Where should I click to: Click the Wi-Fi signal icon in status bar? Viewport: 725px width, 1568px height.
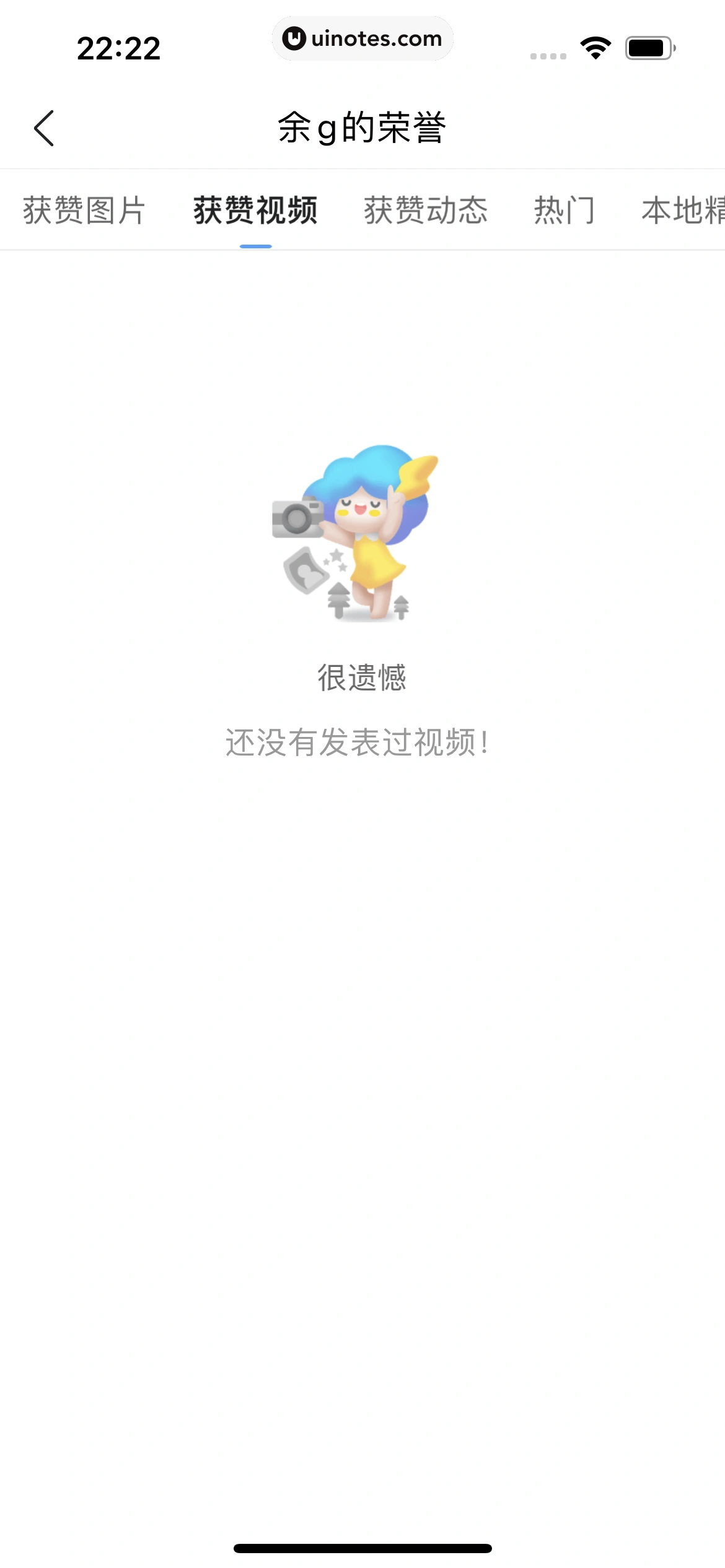coord(595,50)
